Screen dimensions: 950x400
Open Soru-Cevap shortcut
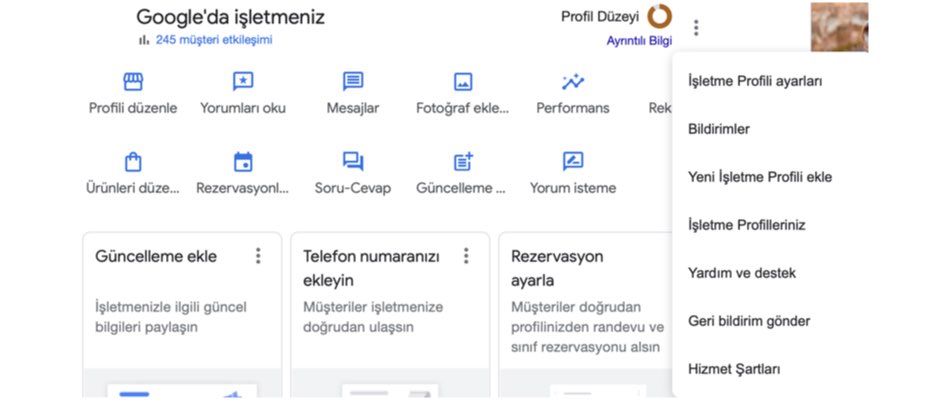coord(353,173)
